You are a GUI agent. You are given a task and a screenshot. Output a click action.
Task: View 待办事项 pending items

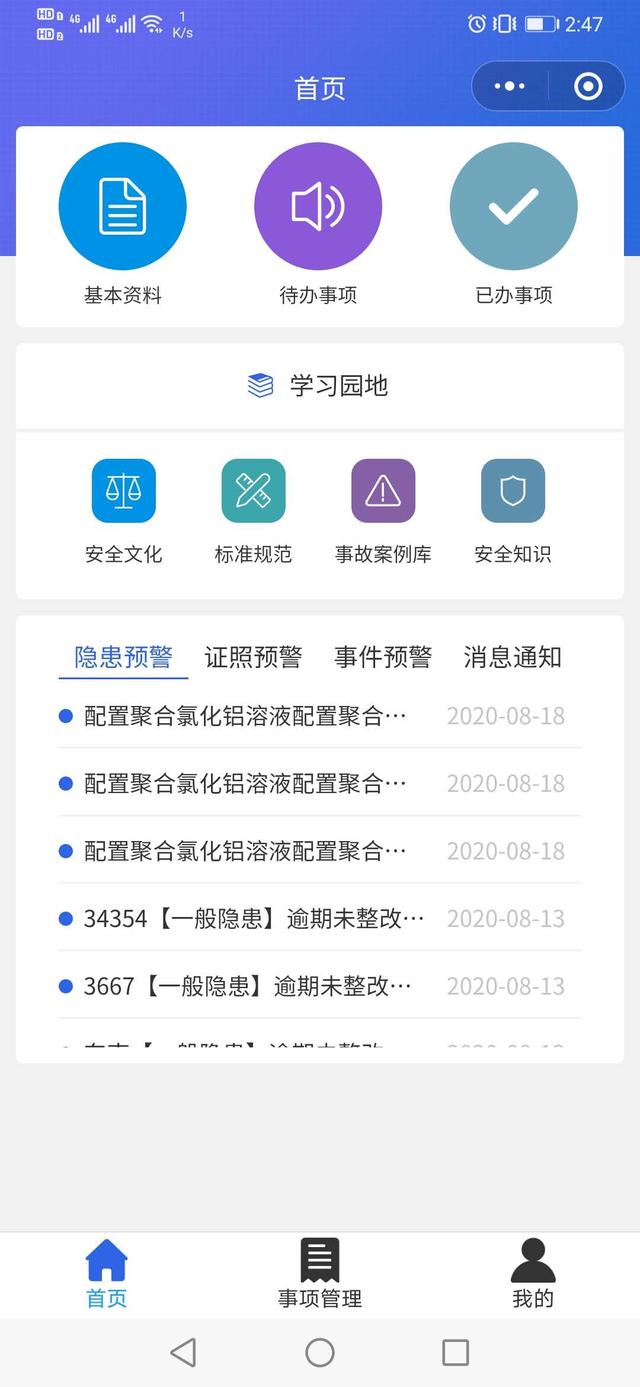pyautogui.click(x=318, y=225)
